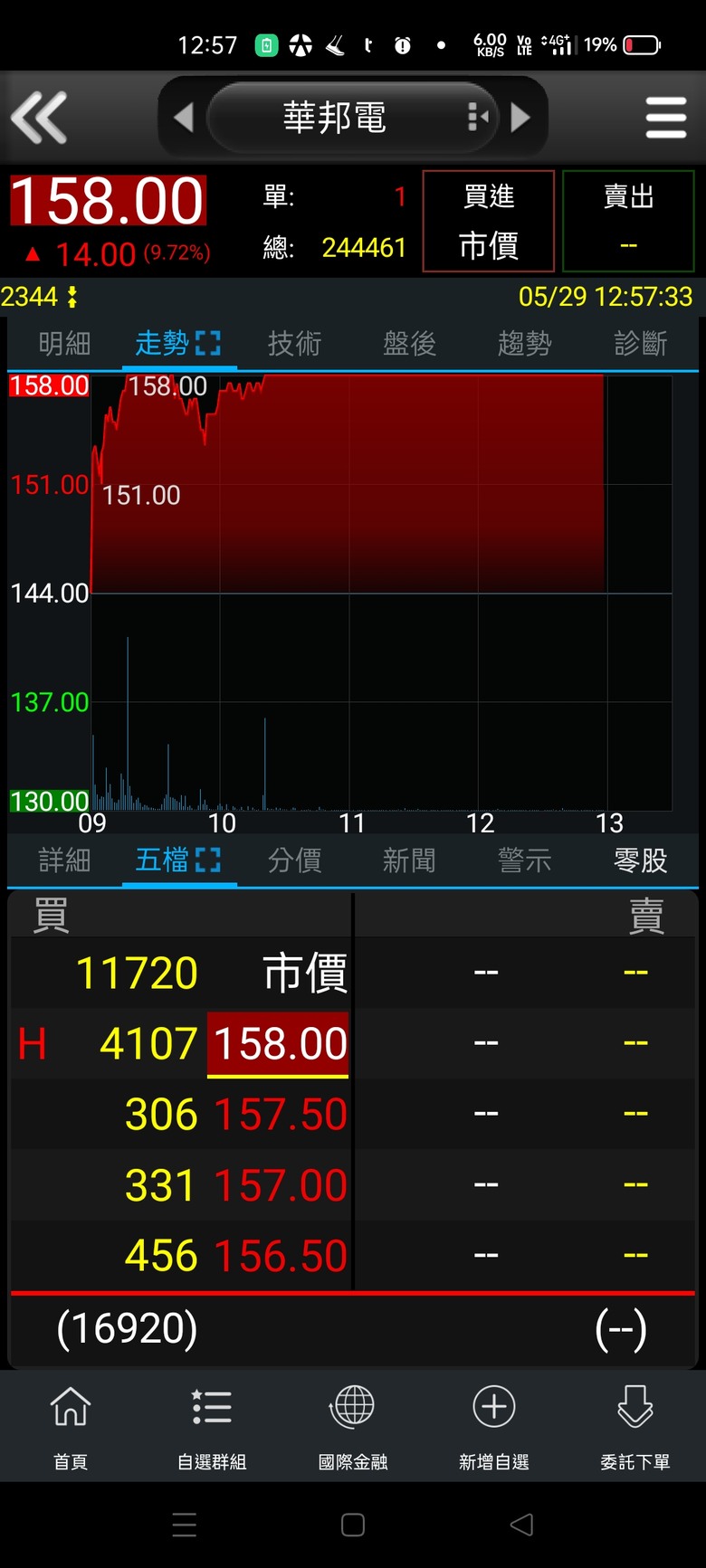Open 警示 tab
The width and height of the screenshot is (706, 1568).
524,860
